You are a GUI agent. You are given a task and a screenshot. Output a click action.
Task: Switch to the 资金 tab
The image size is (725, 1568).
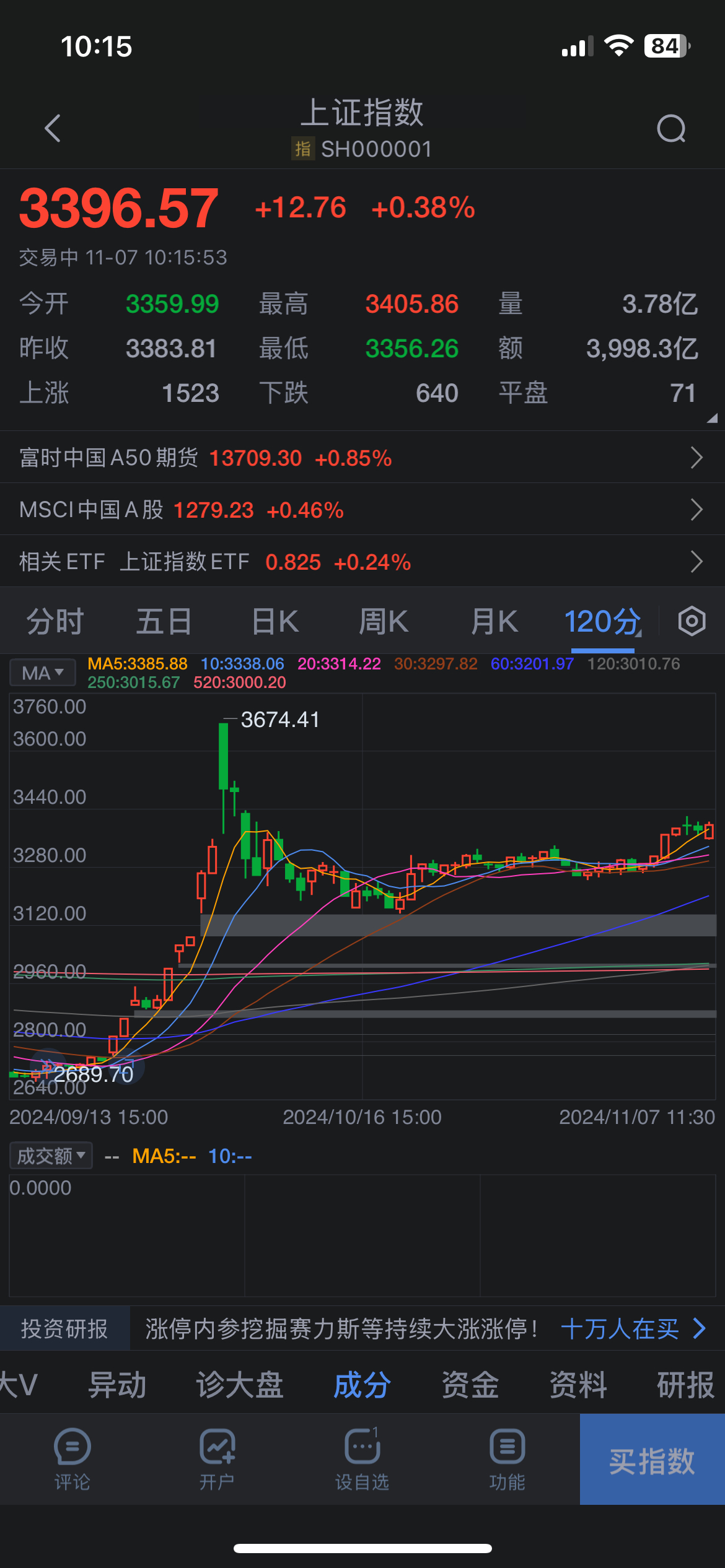coord(470,1385)
